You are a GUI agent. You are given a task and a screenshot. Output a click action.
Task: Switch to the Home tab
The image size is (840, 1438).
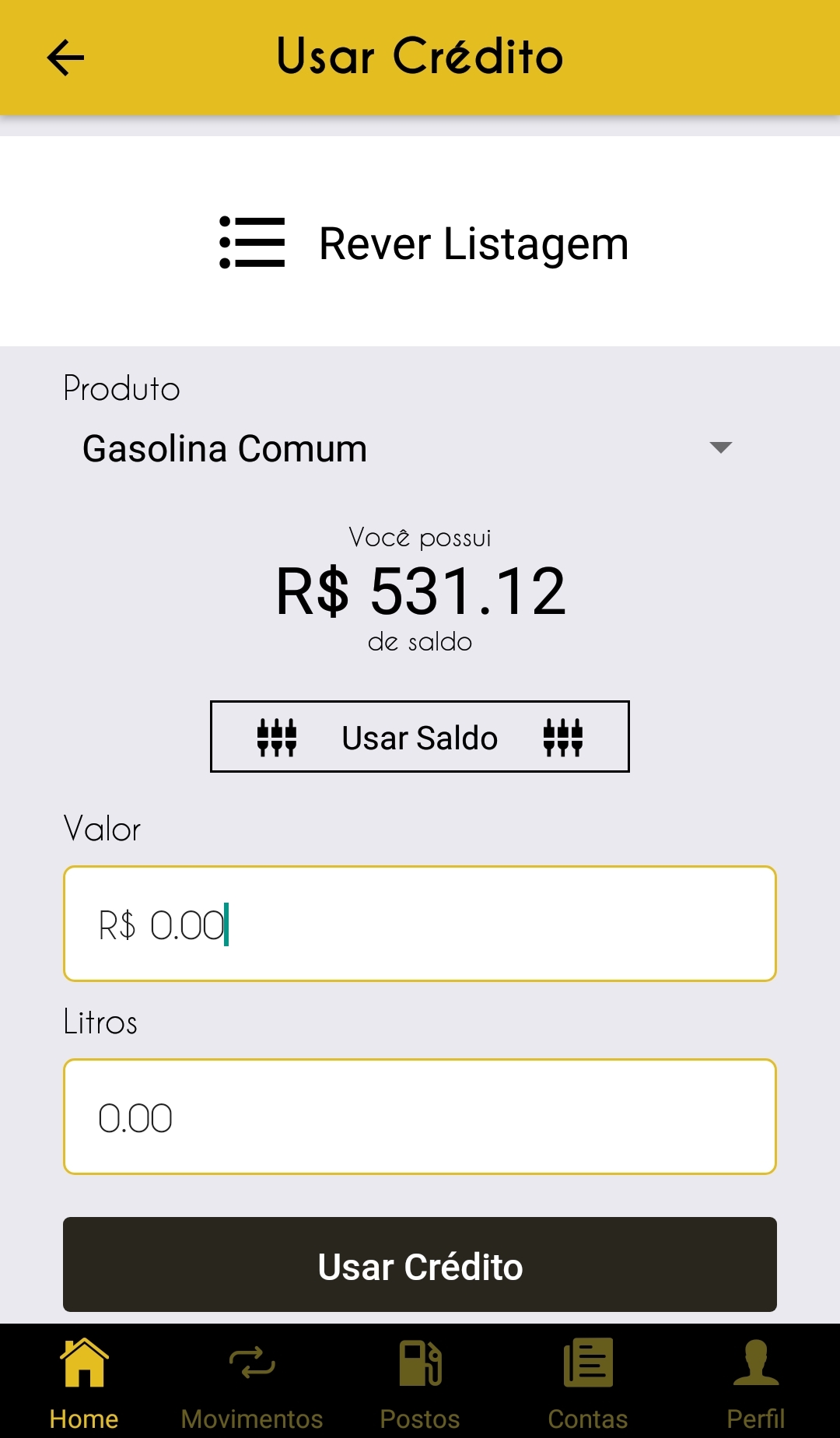(84, 1383)
